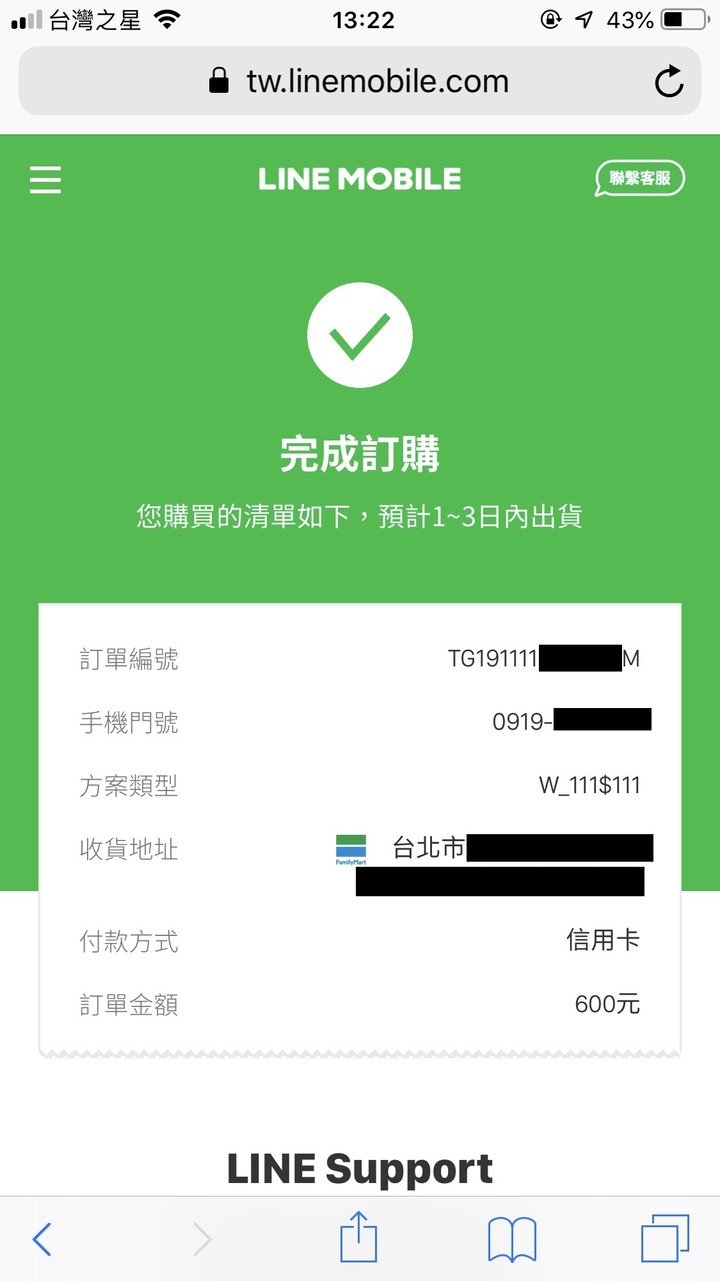Tap the LINE MOBILE logo to go home

tap(359, 179)
